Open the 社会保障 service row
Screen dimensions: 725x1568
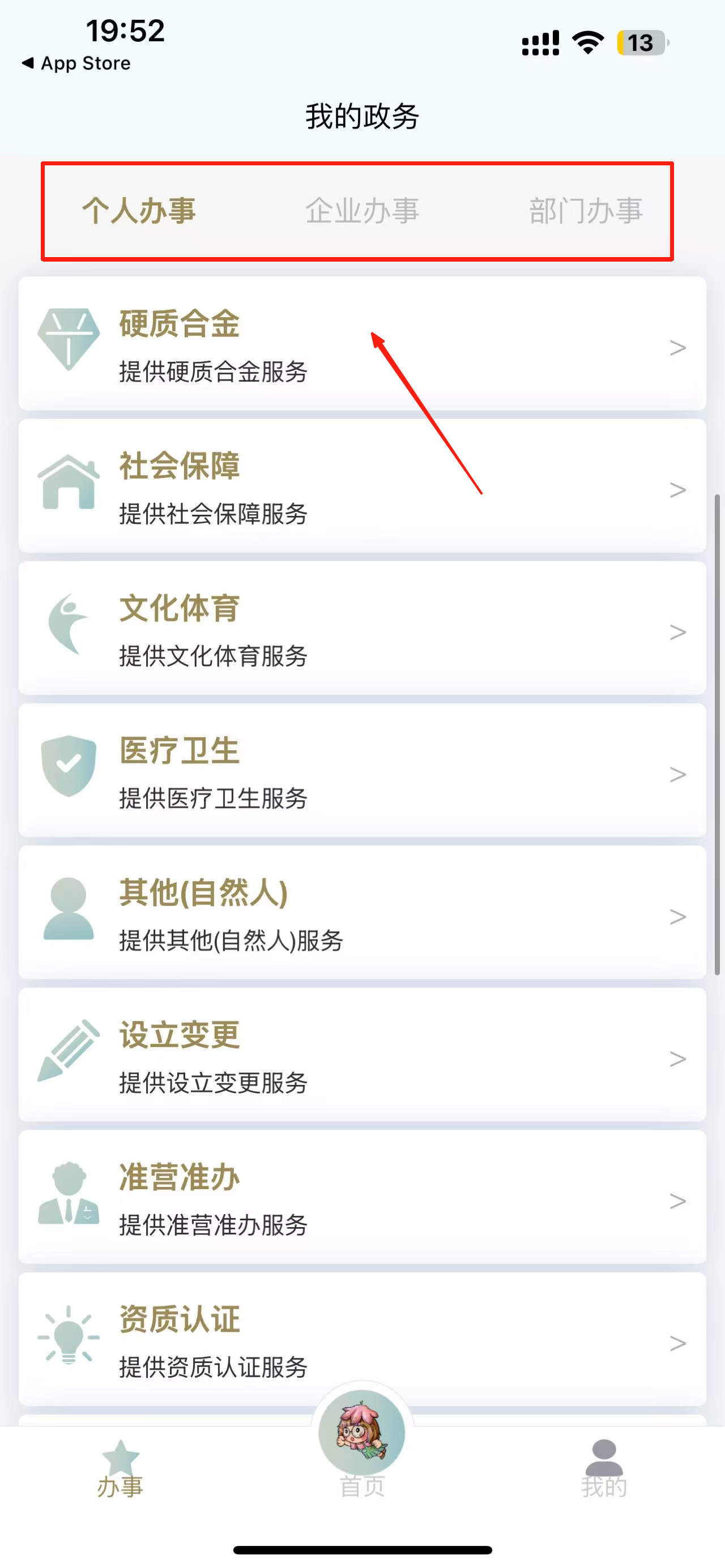[361, 487]
